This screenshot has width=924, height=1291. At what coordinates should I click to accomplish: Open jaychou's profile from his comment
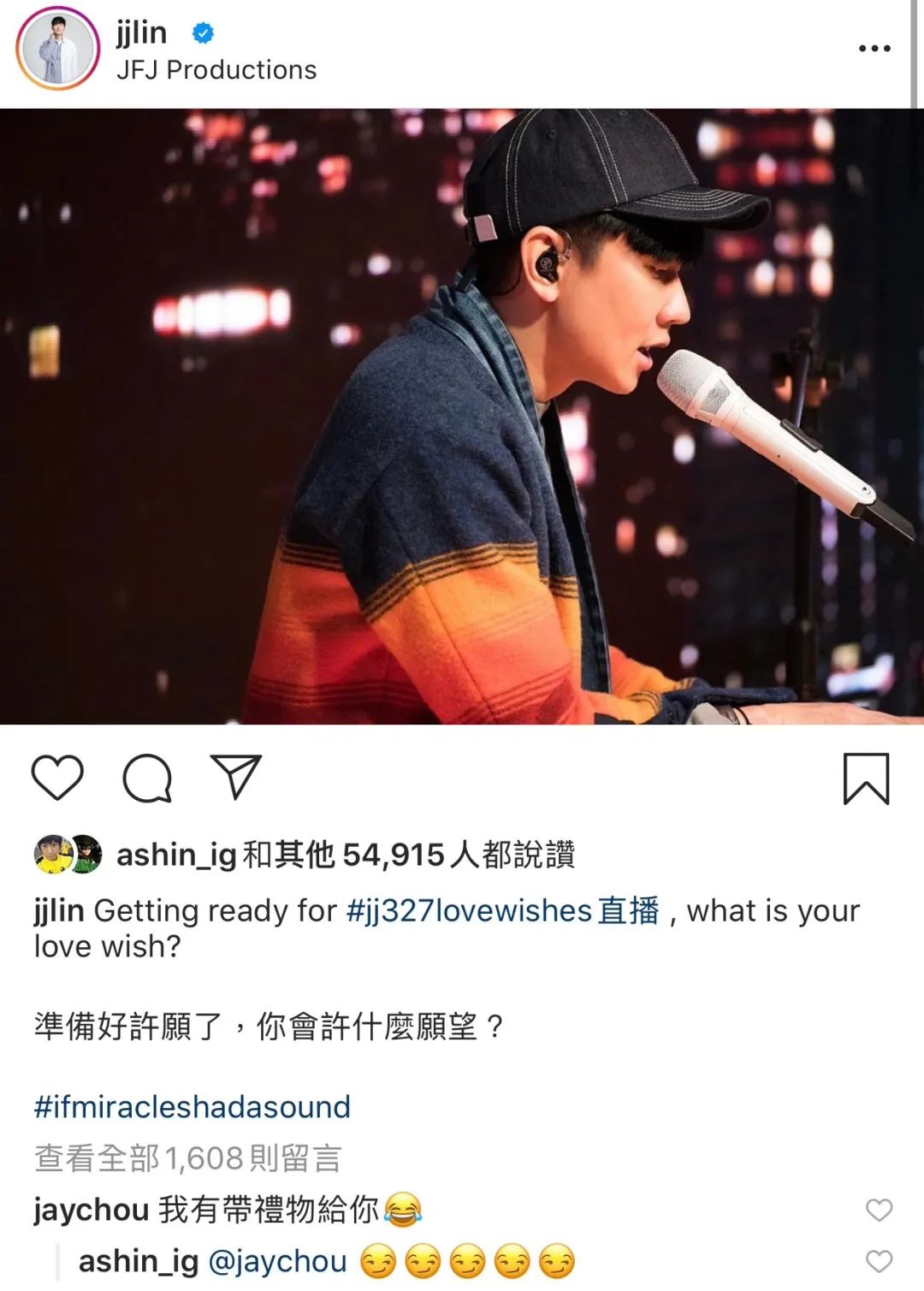[x=92, y=1210]
